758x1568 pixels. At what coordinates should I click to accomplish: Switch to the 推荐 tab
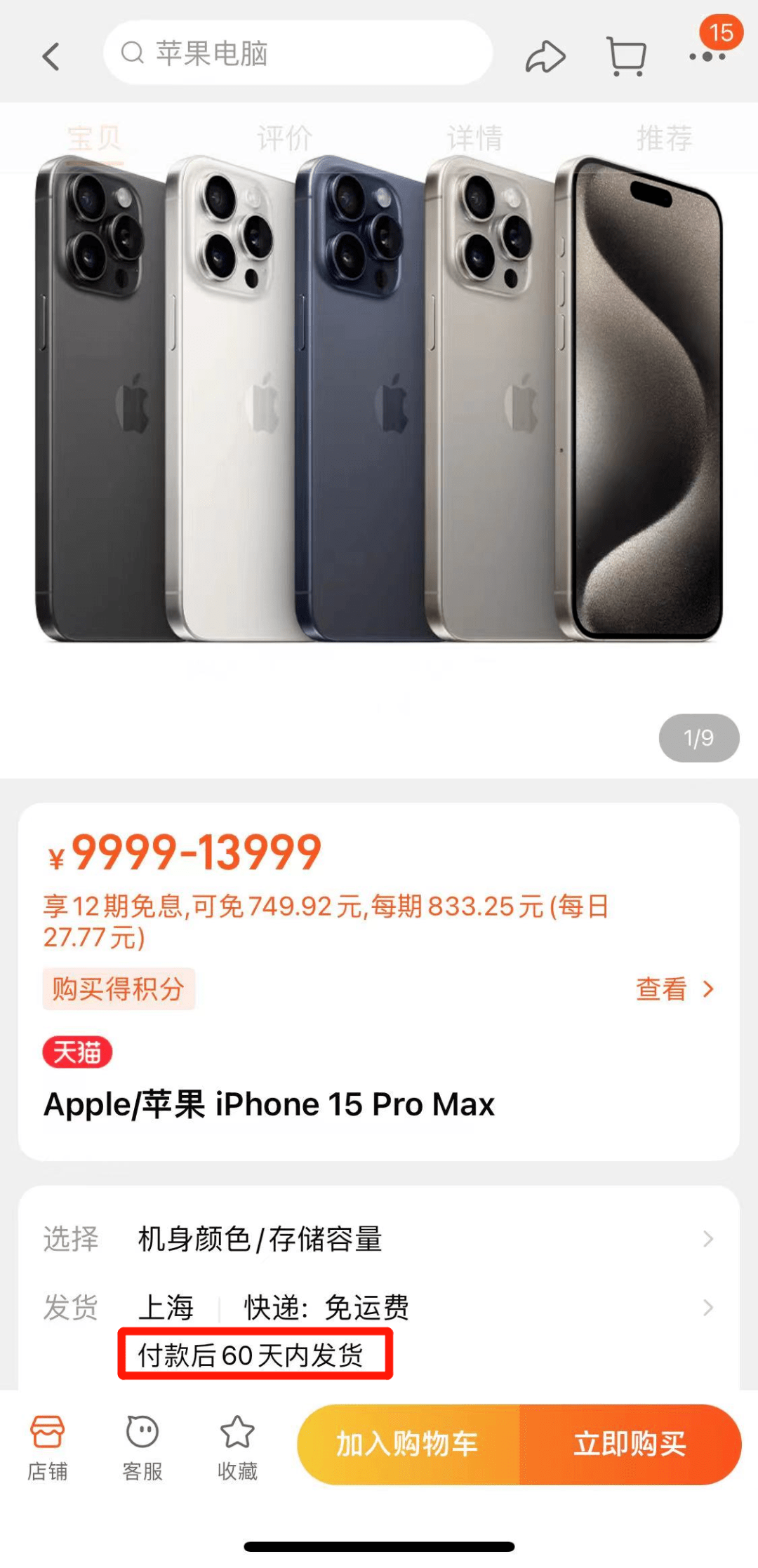664,138
